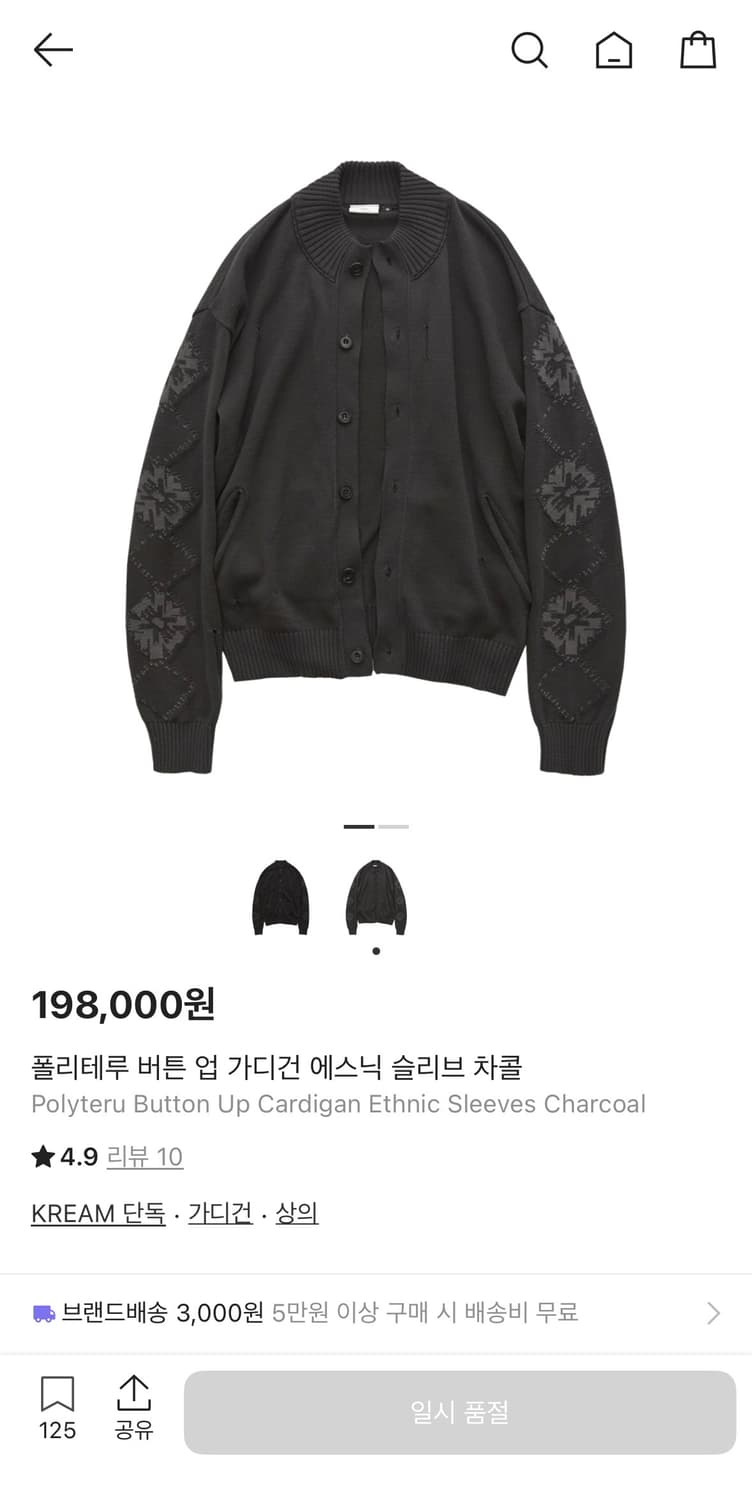The width and height of the screenshot is (752, 1500).
Task: Tap the active page indicator slider
Action: [x=359, y=828]
